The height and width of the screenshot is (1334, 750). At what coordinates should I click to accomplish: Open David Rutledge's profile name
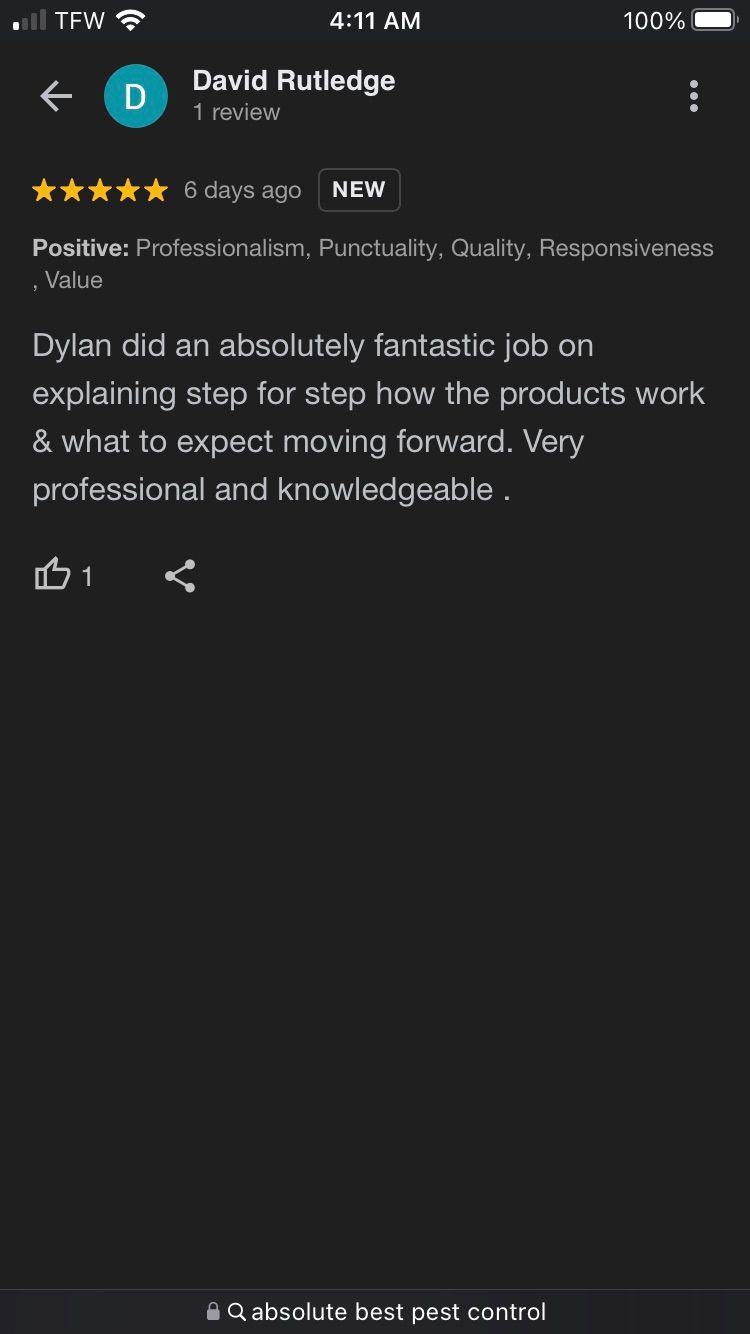(294, 80)
